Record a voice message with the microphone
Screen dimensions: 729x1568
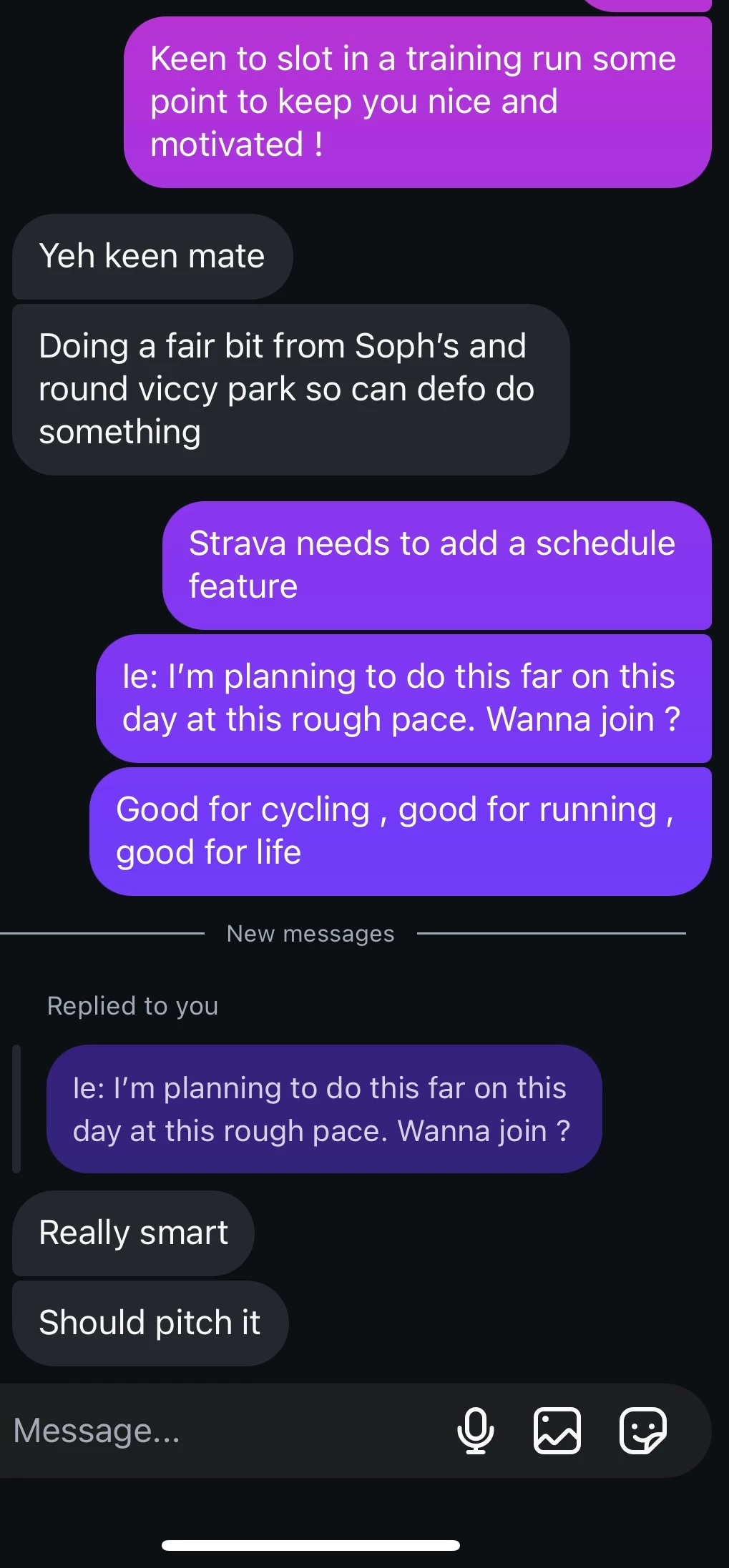point(476,1431)
